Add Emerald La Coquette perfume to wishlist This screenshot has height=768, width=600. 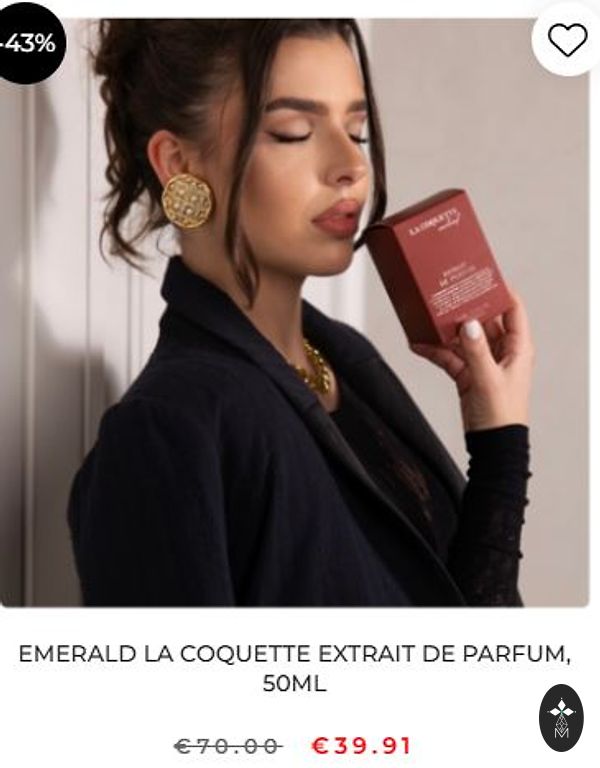(567, 40)
